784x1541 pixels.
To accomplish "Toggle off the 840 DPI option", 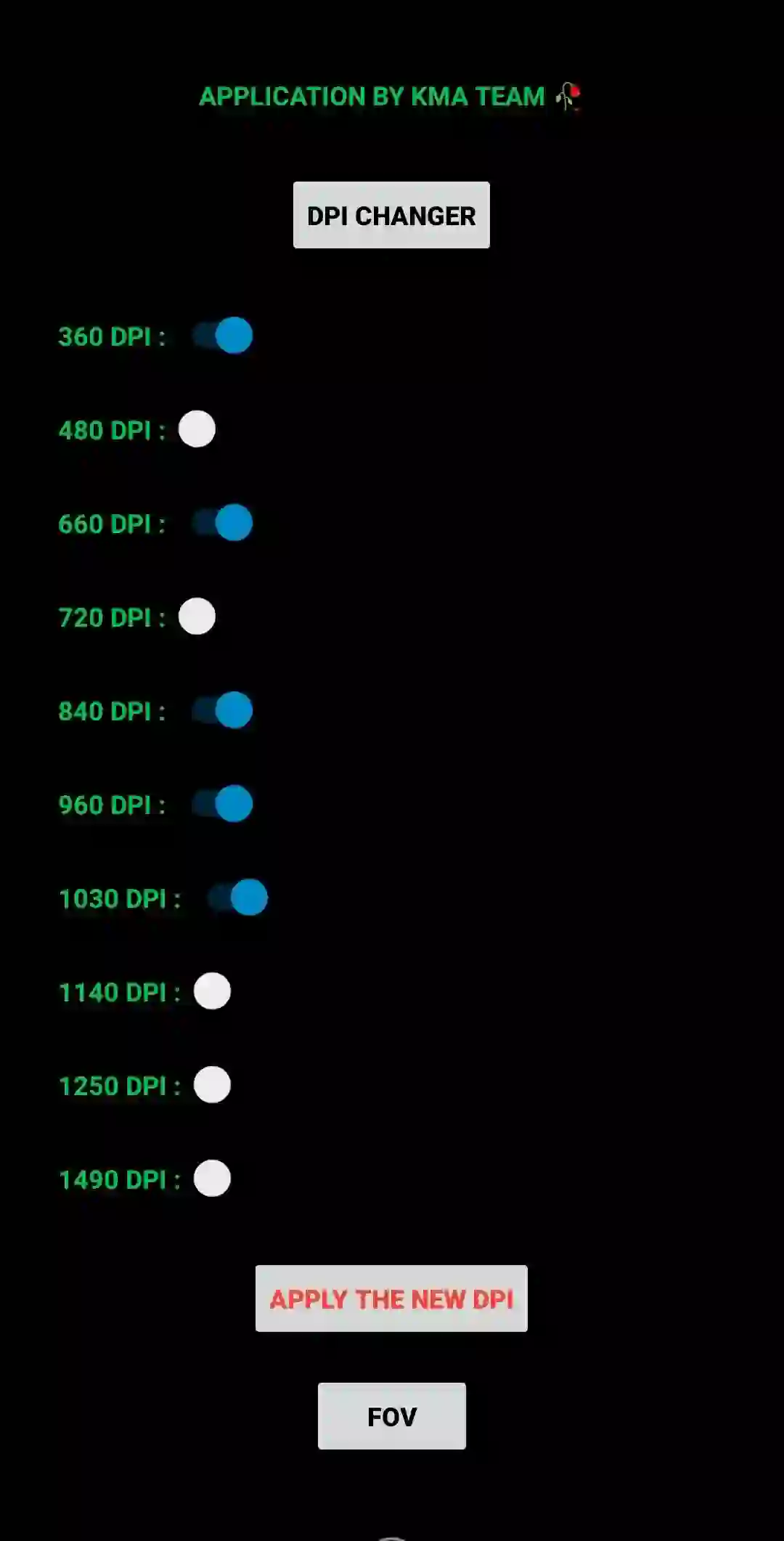I will [x=222, y=710].
